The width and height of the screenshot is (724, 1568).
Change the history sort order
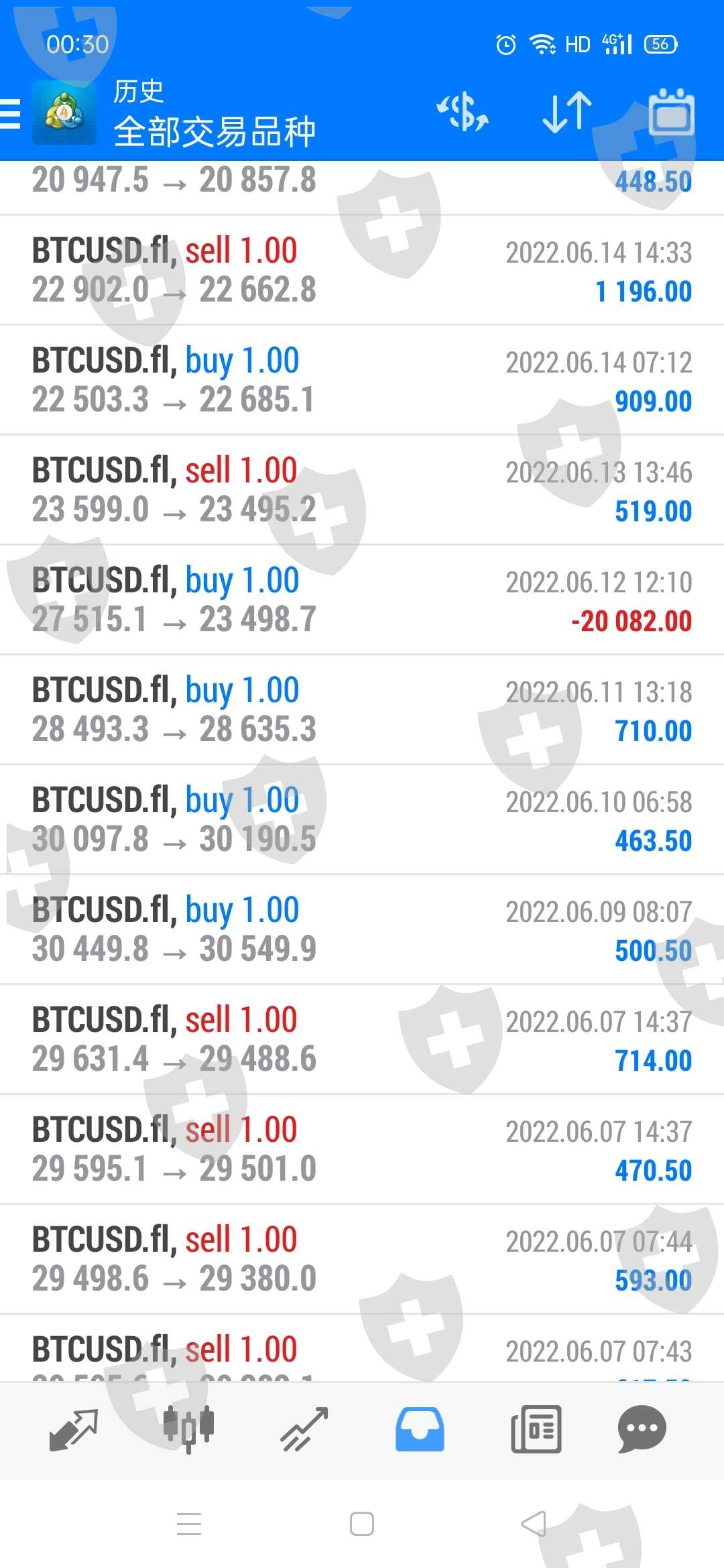[x=566, y=112]
